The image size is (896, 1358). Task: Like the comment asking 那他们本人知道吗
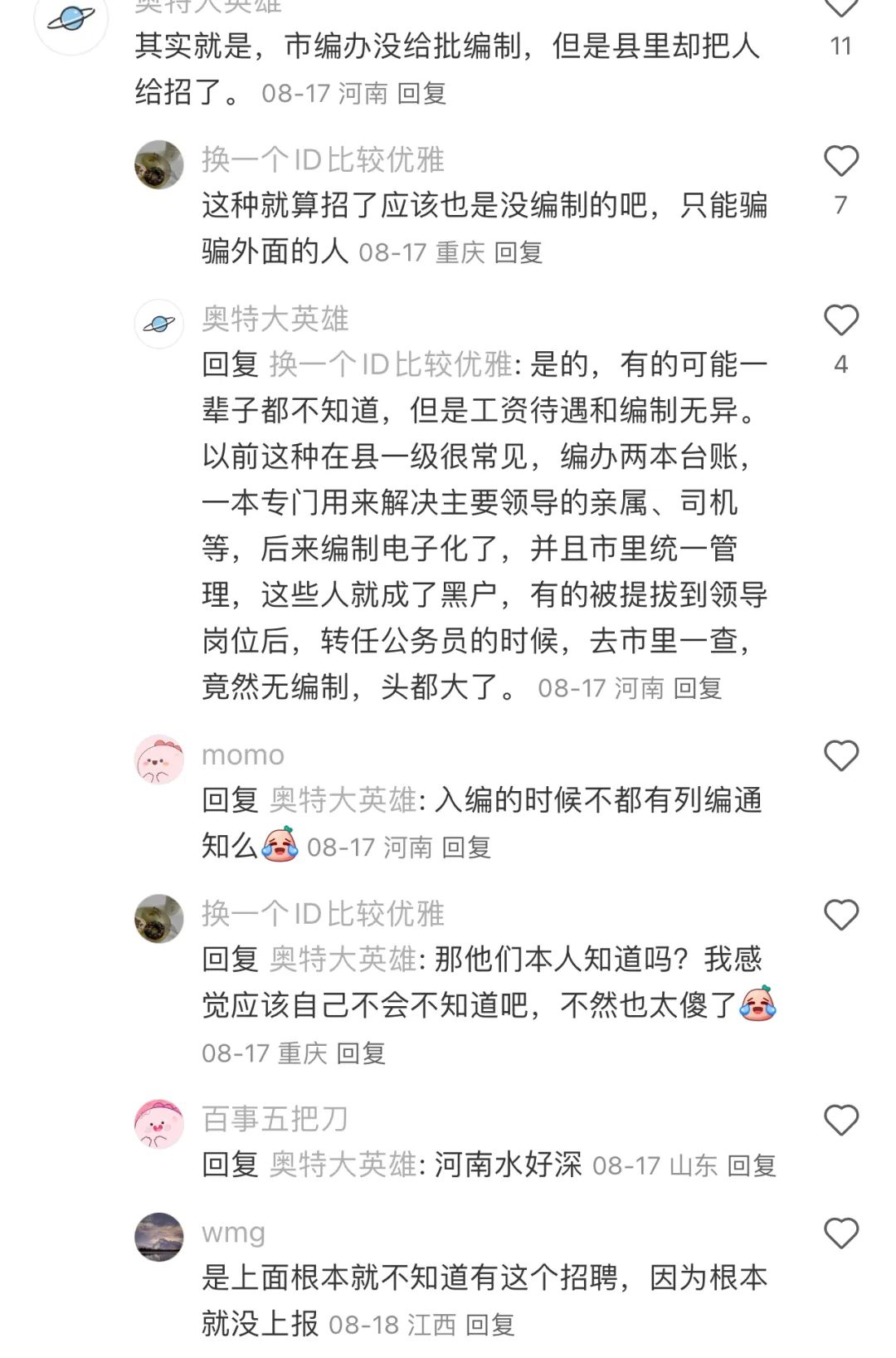(840, 916)
